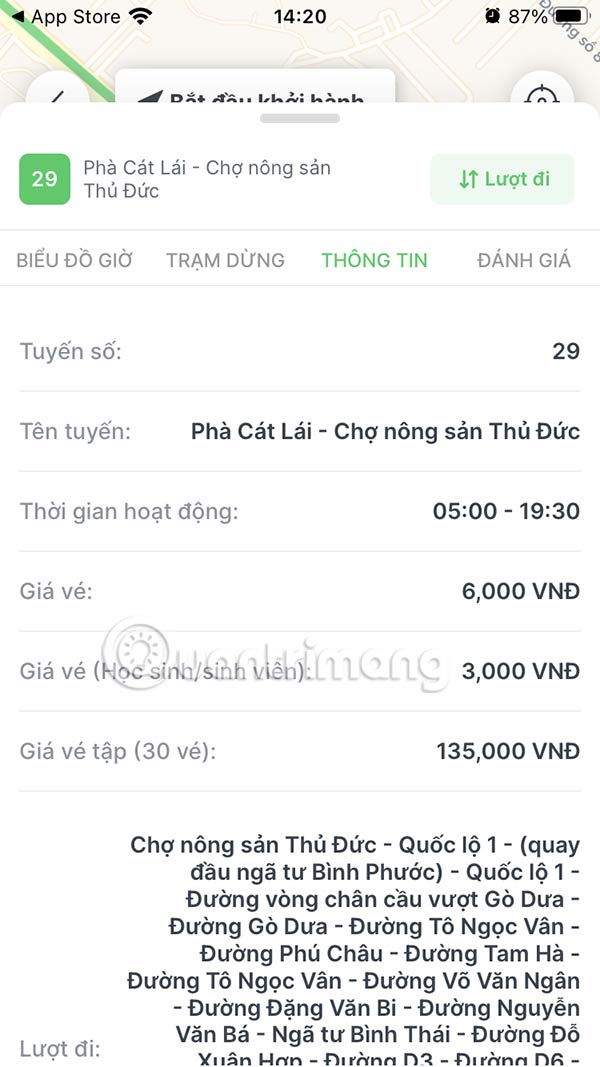This screenshot has height=1067, width=600.
Task: Center map on my current location
Action: (541, 96)
